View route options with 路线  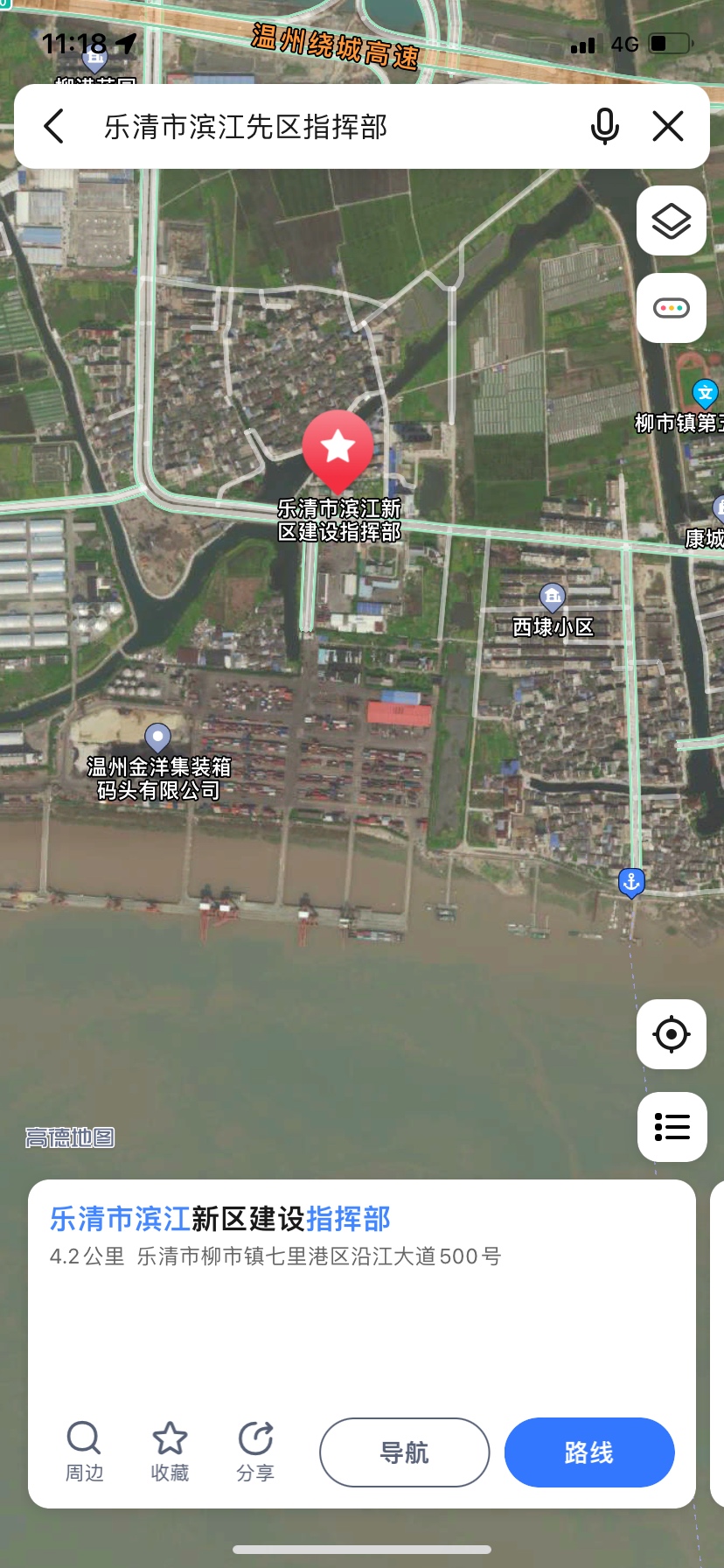coord(588,1452)
